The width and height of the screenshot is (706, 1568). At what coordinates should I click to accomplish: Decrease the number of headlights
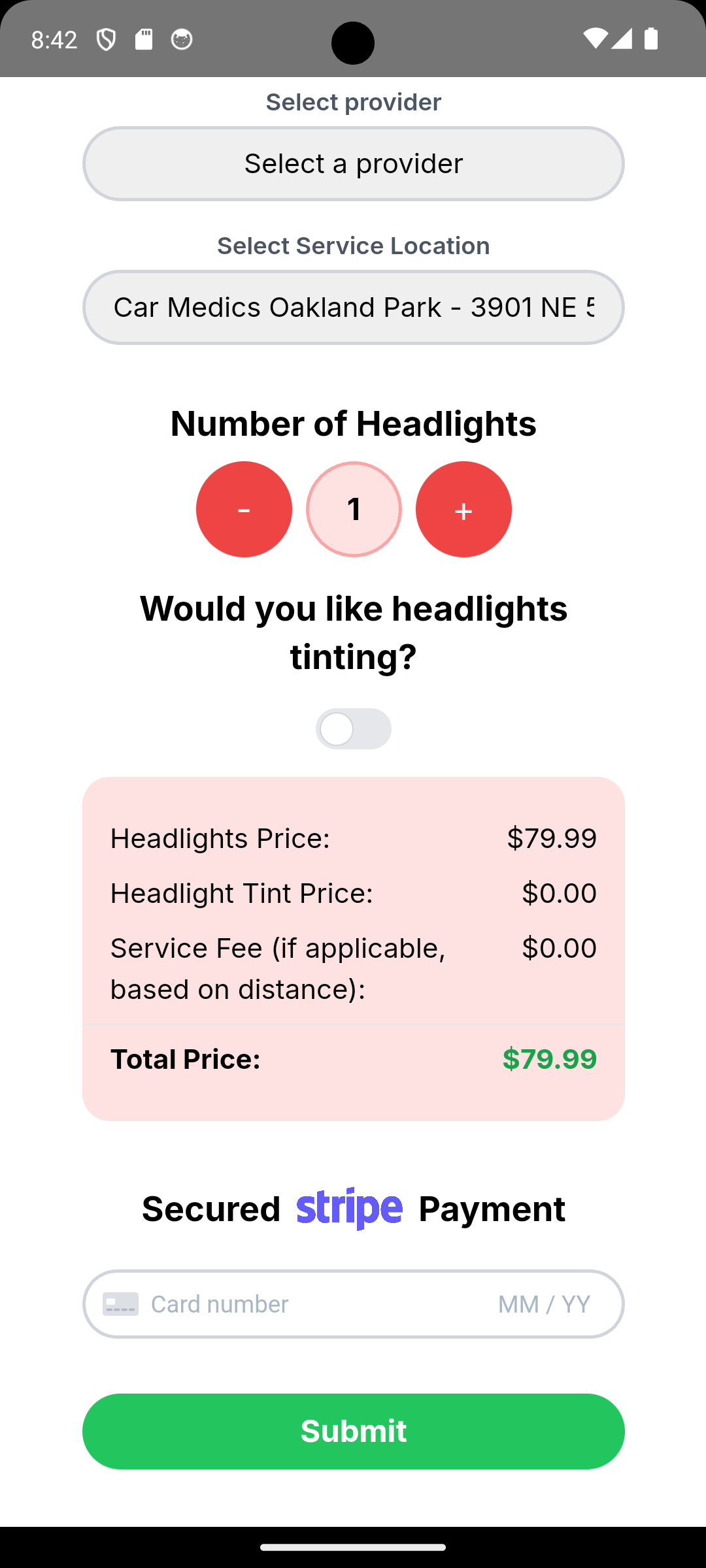244,510
